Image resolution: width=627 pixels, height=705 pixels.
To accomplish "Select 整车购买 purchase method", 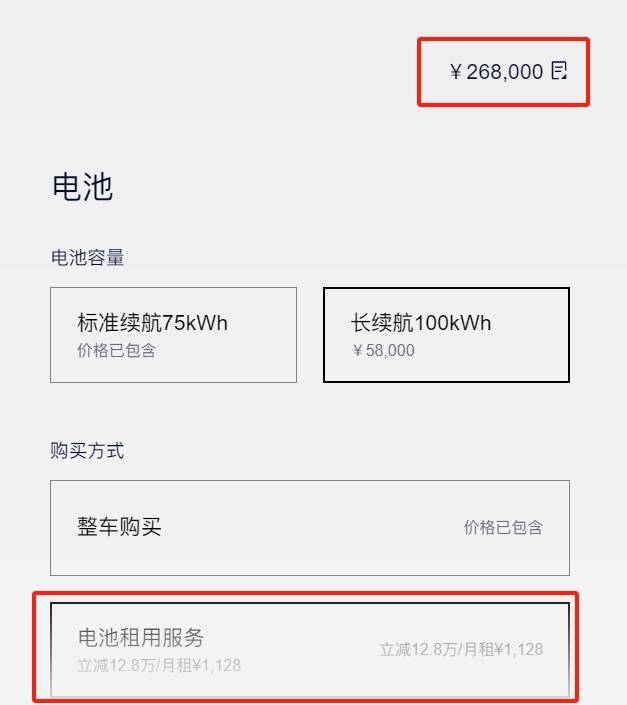I will 310,527.
